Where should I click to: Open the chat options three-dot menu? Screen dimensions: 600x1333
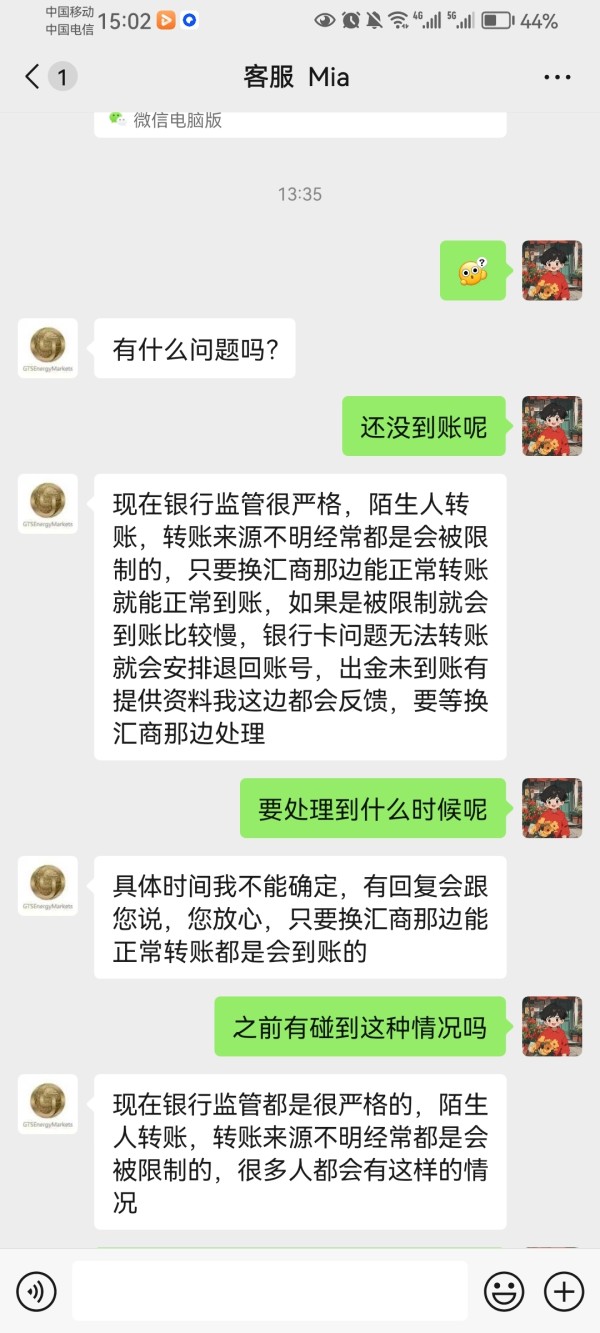(557, 77)
